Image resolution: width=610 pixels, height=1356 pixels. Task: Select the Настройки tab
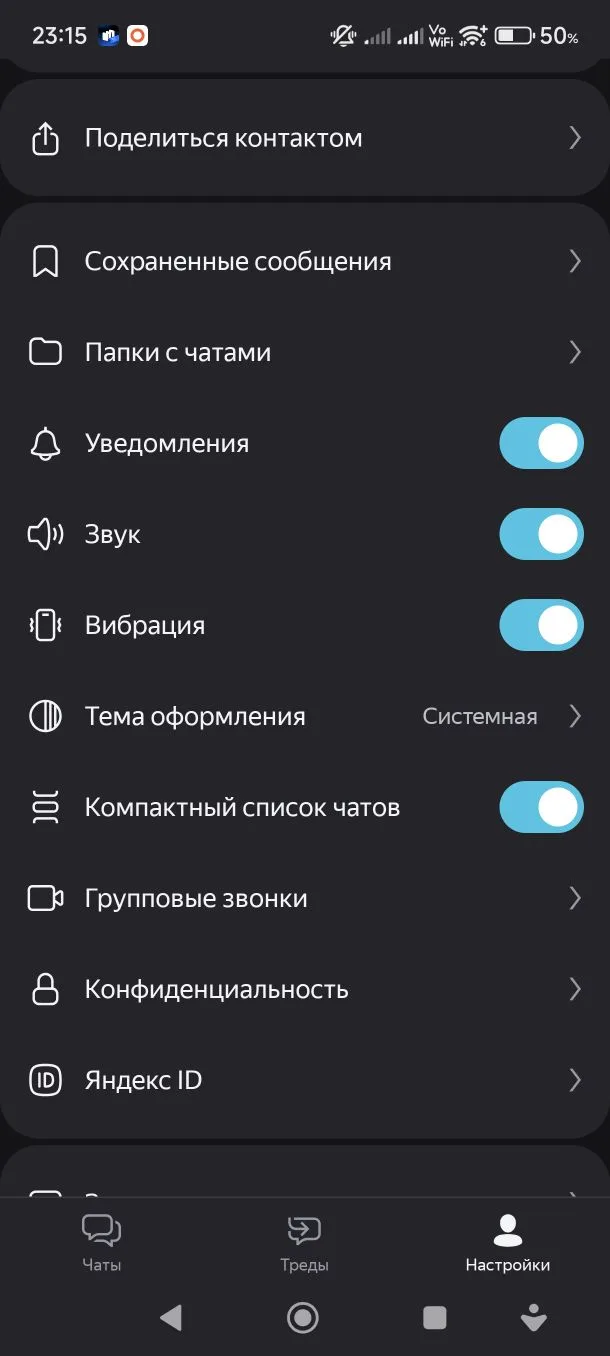[x=507, y=1242]
